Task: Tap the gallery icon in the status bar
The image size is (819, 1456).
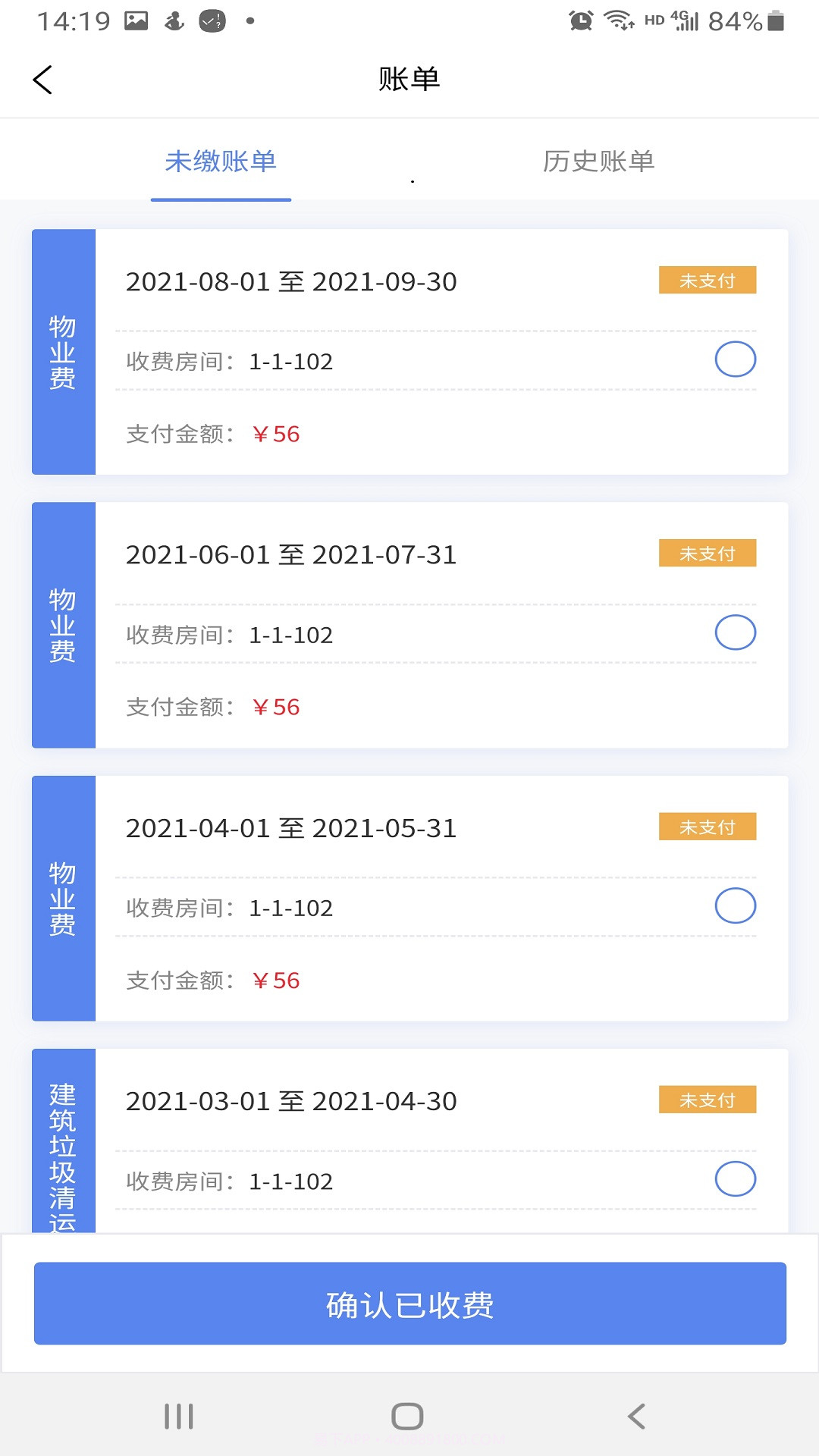Action: 135,19
